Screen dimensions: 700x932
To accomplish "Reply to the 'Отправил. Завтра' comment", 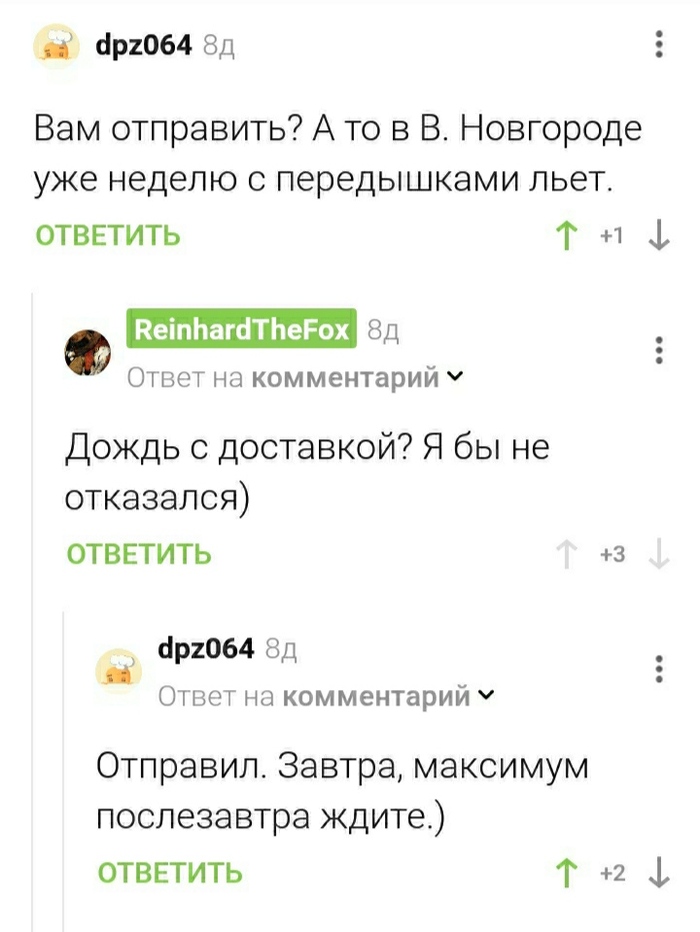I will (x=170, y=872).
